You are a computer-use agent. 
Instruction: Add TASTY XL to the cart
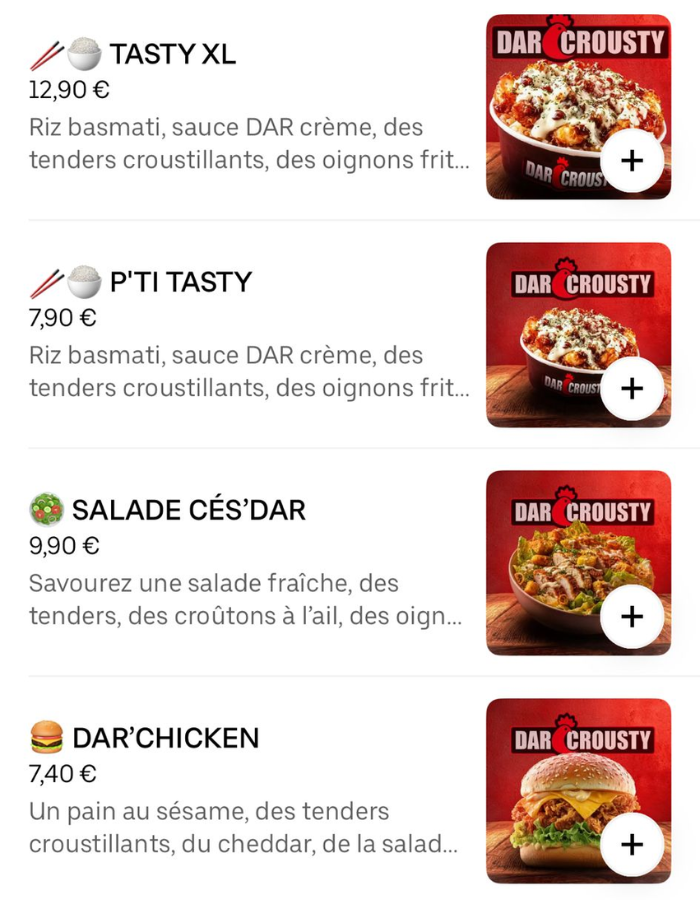click(x=631, y=160)
